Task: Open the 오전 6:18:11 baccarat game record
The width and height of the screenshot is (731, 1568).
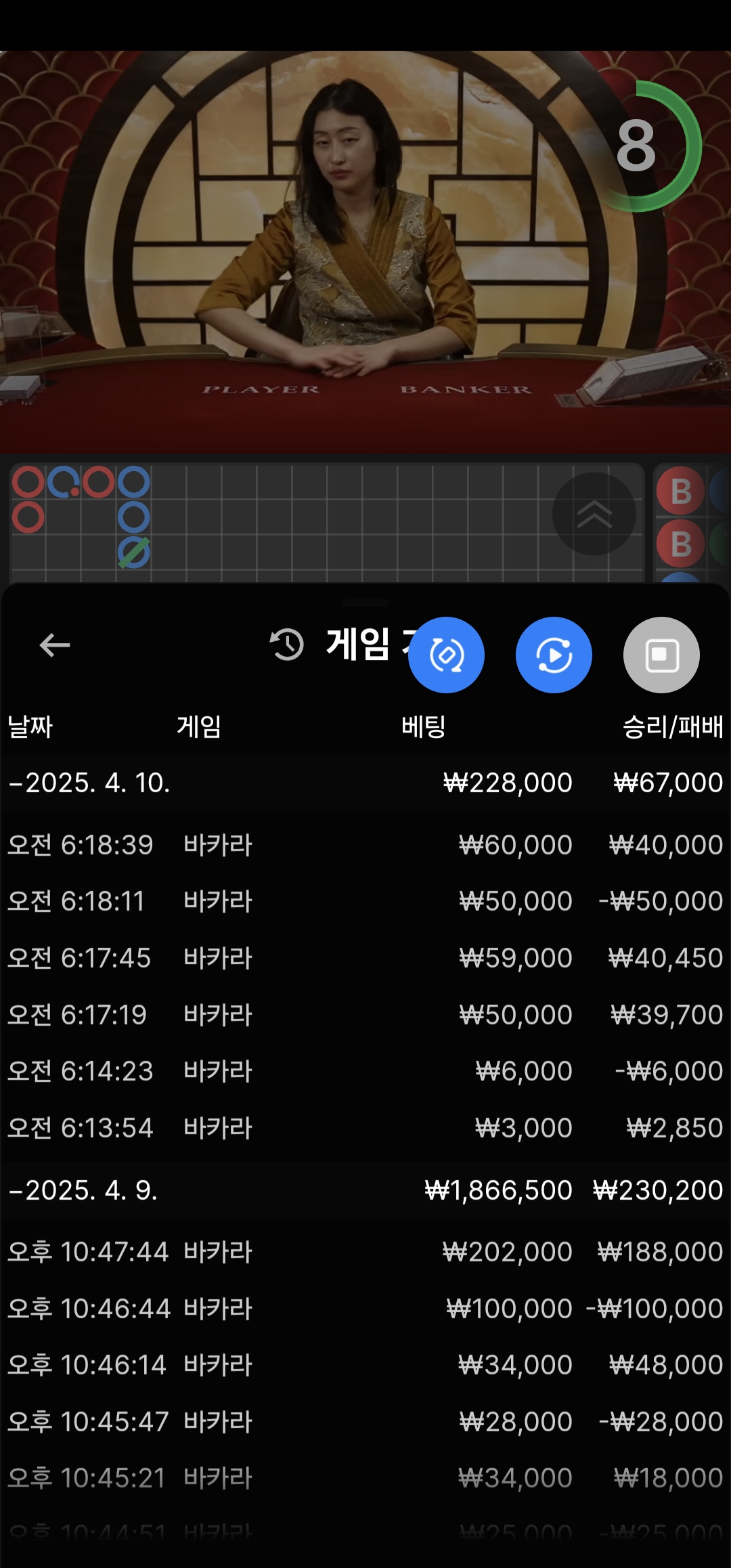Action: tap(365, 901)
